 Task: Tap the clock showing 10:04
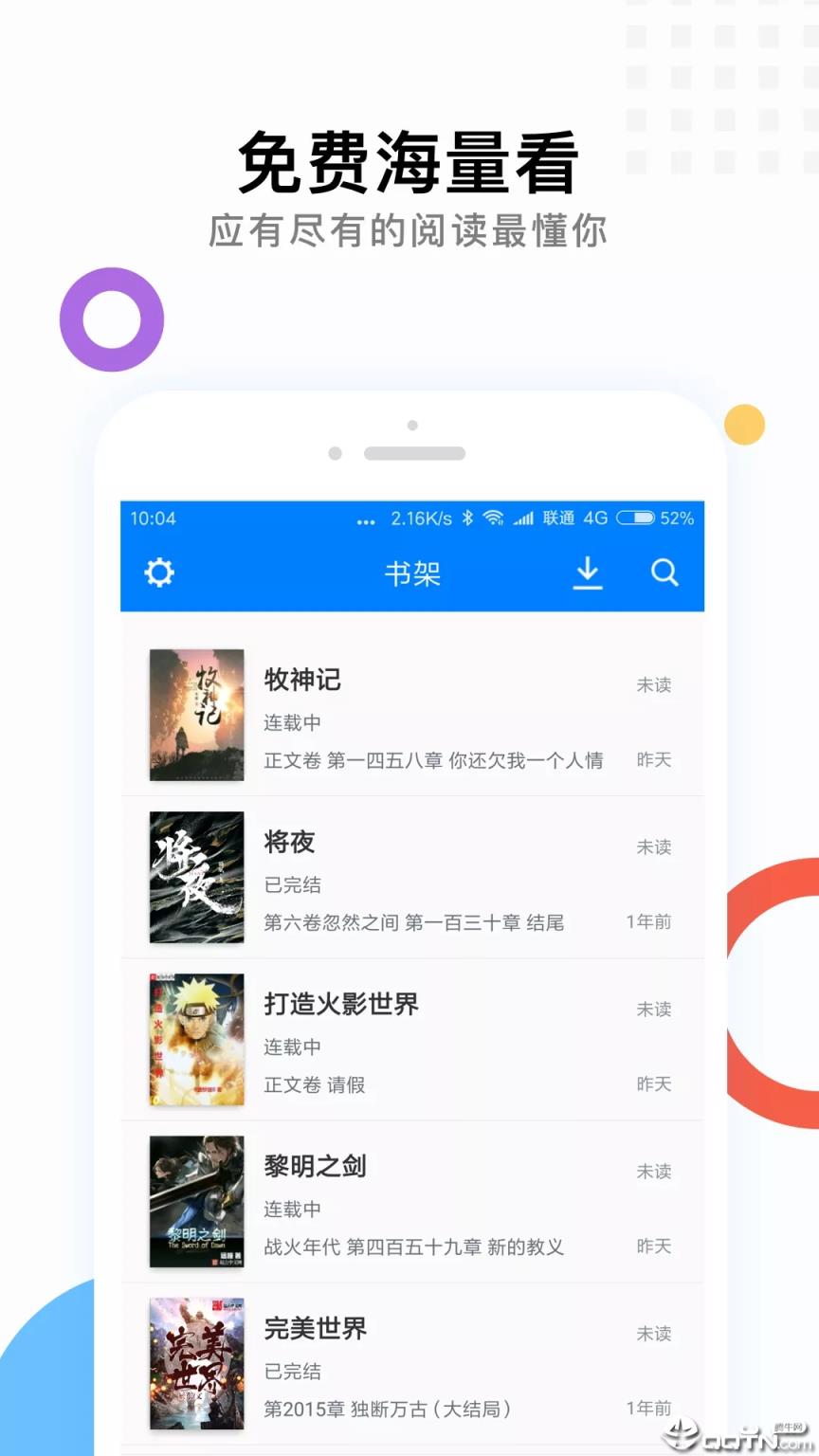click(155, 519)
